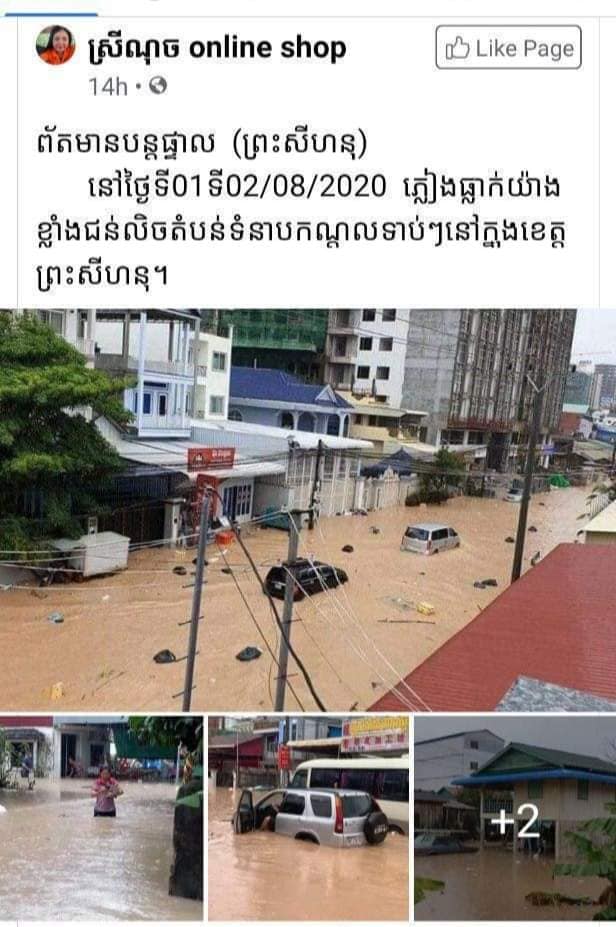
Task: Tap the Like Page button
Action: click(x=508, y=47)
